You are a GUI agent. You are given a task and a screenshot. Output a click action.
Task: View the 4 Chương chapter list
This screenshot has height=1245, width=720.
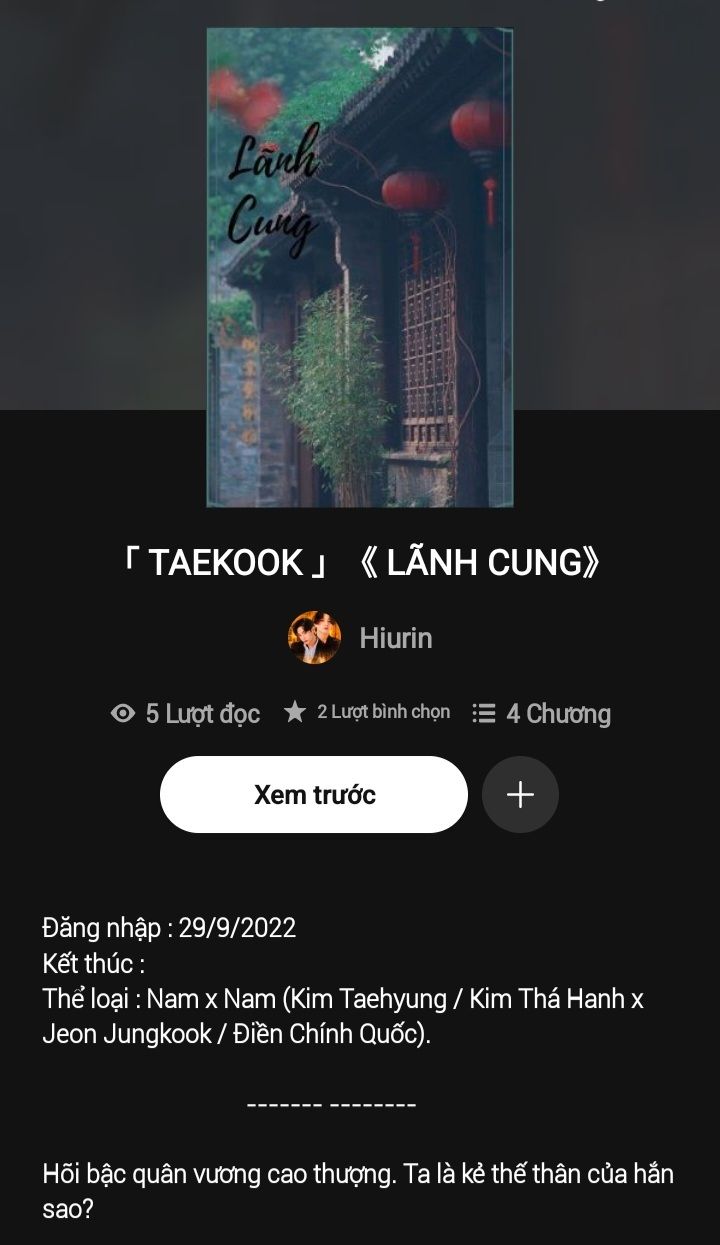(x=541, y=713)
